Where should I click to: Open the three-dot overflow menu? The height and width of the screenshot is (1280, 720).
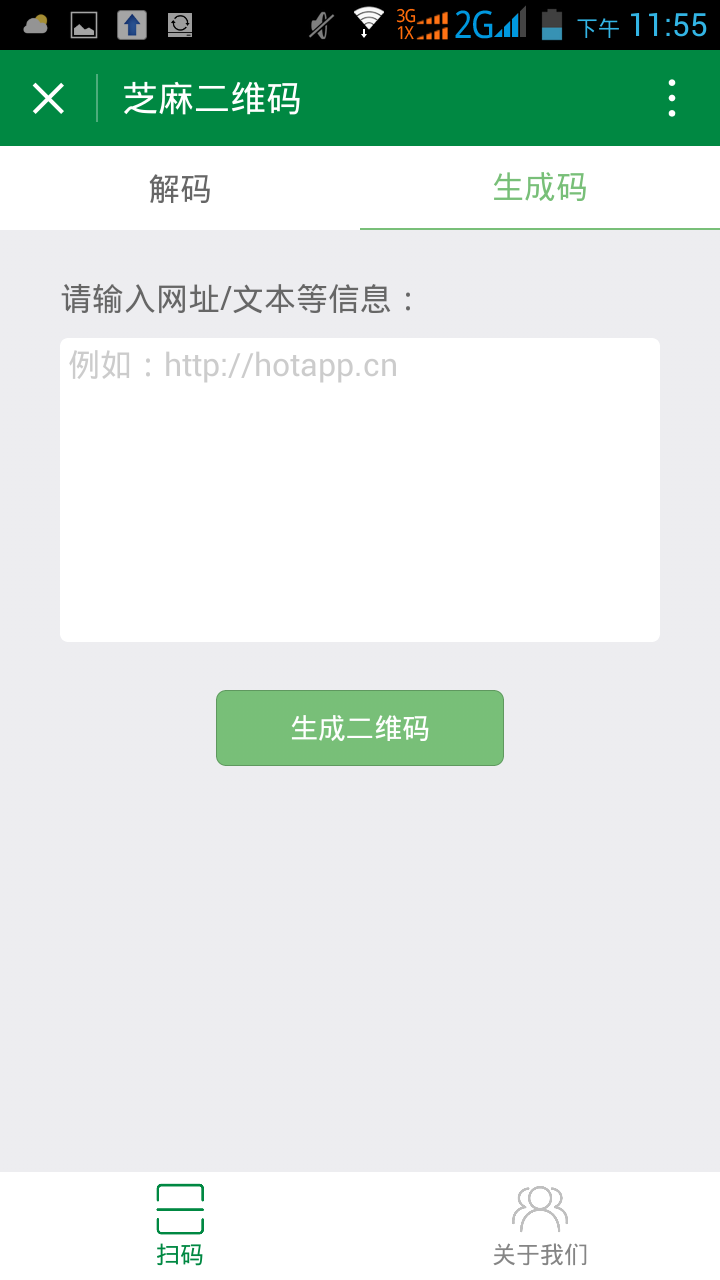coord(672,98)
